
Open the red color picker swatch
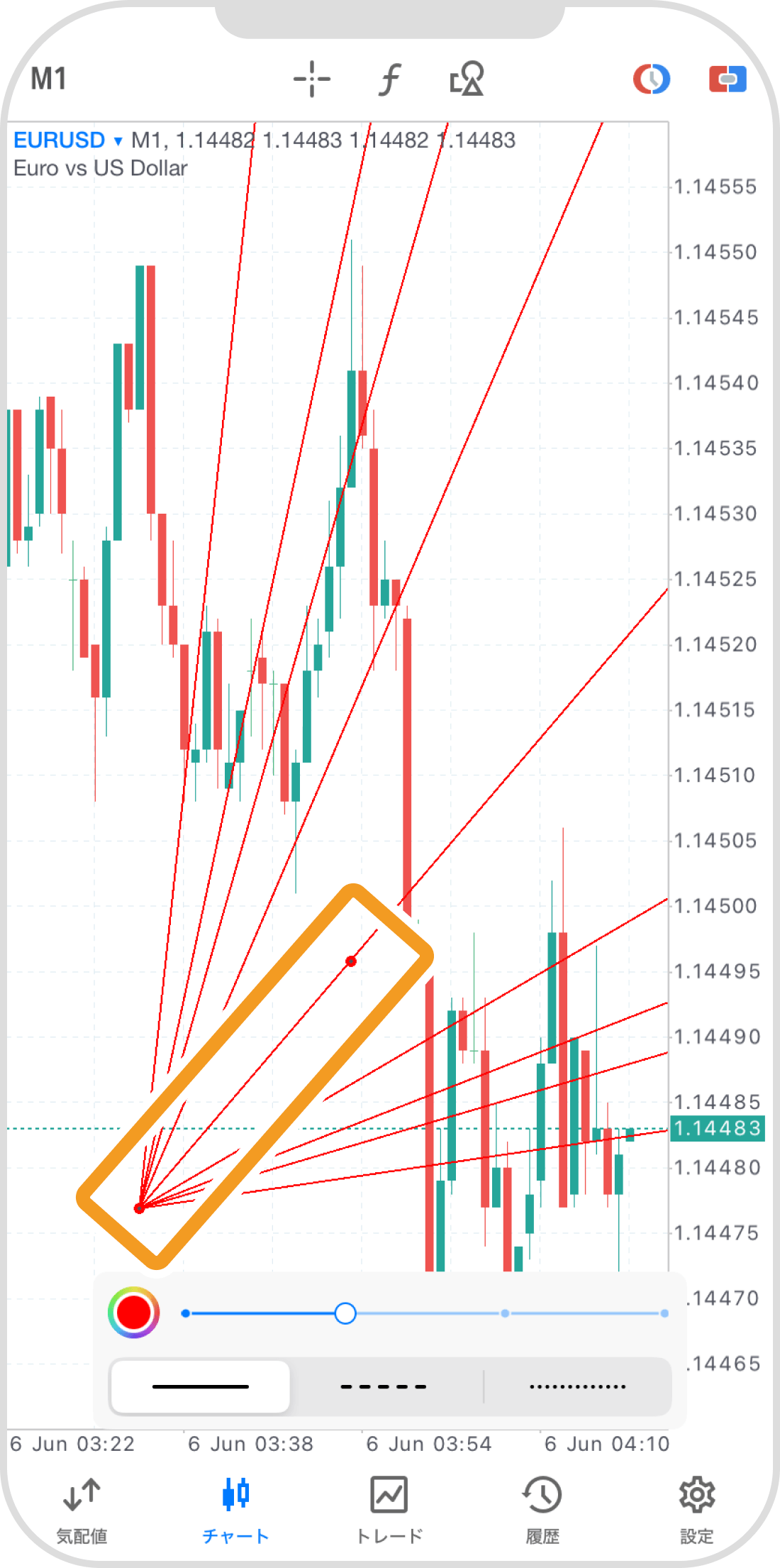click(x=133, y=1313)
